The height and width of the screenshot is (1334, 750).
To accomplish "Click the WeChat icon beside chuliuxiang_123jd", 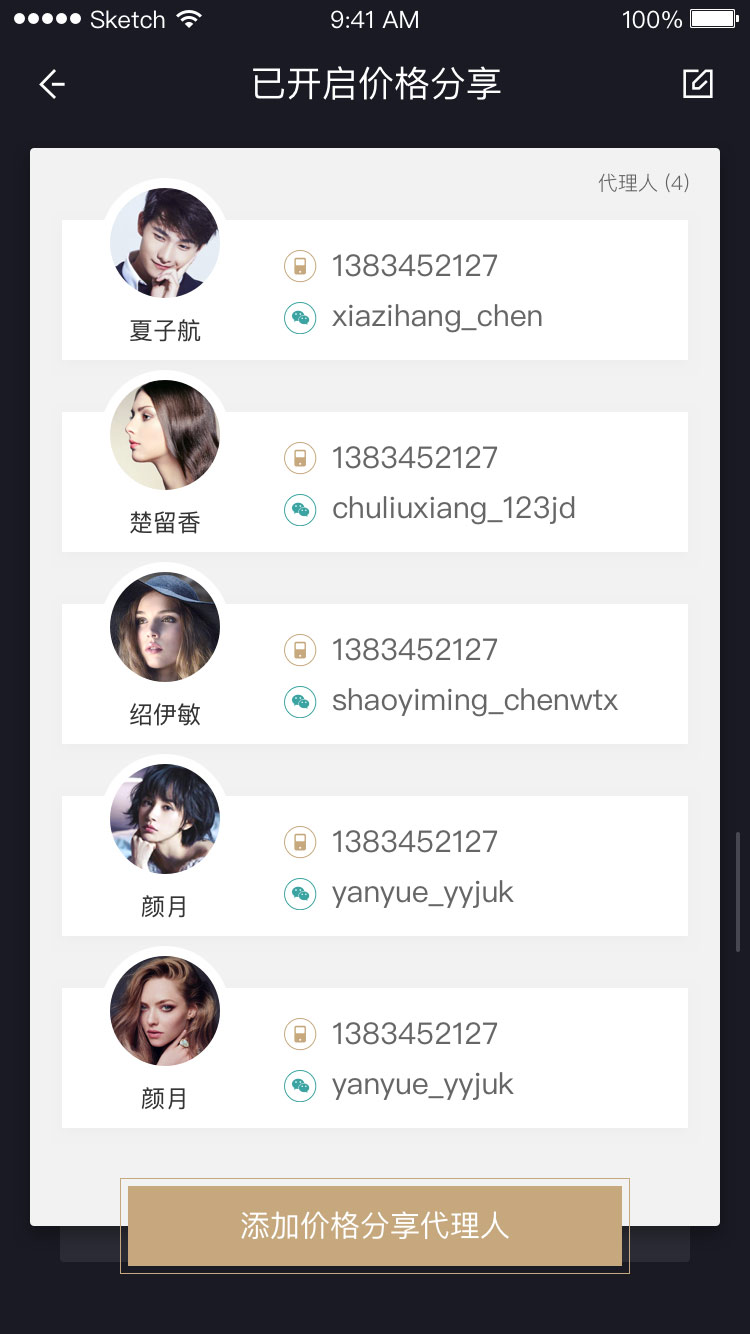I will (x=300, y=509).
